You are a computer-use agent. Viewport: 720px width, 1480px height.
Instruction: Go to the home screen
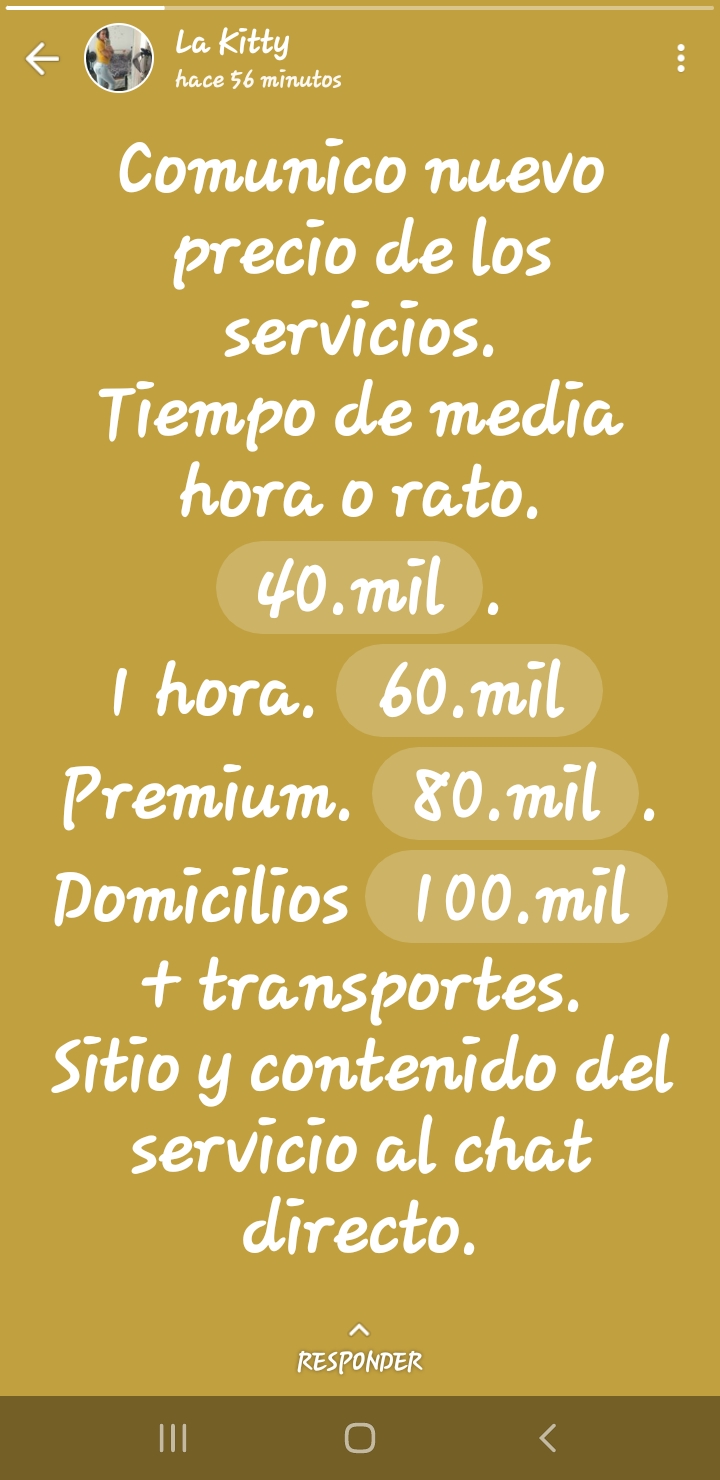click(360, 1438)
